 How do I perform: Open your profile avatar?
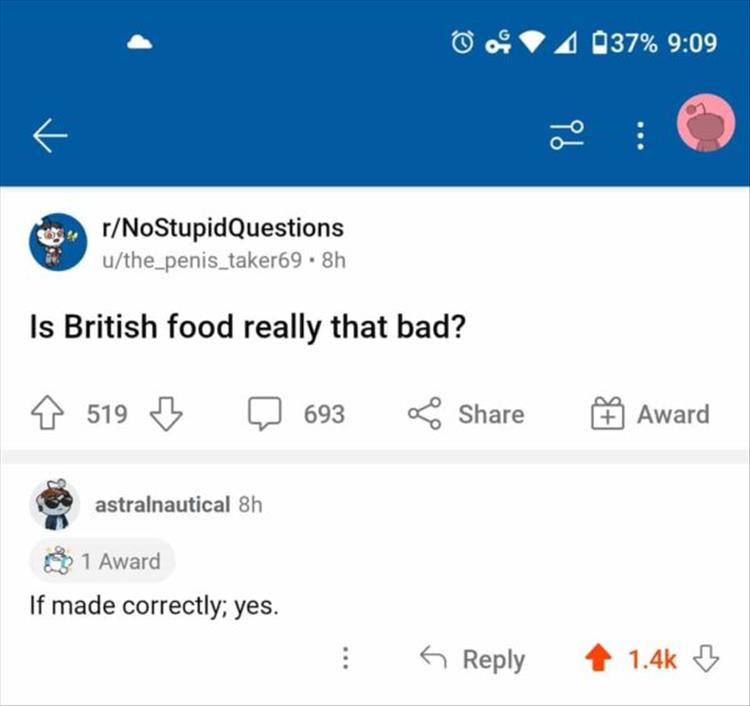point(707,125)
